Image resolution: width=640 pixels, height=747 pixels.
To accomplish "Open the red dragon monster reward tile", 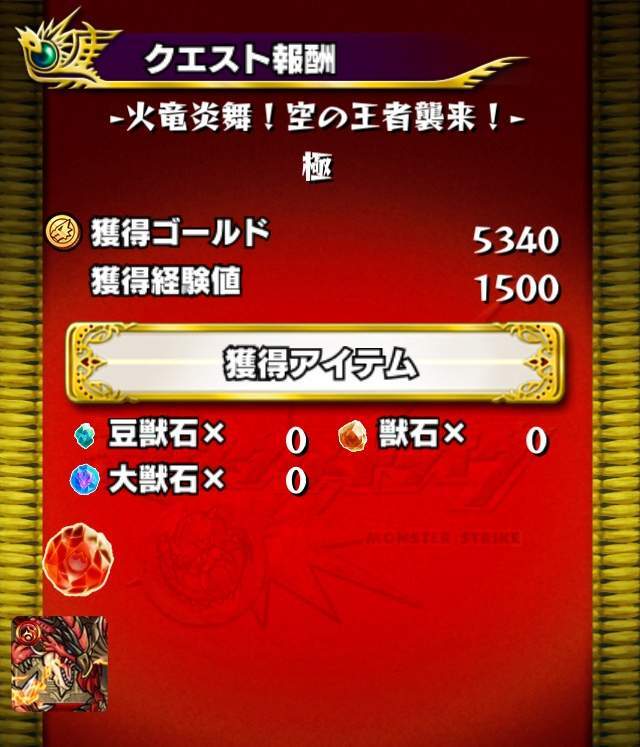I will coord(60,663).
